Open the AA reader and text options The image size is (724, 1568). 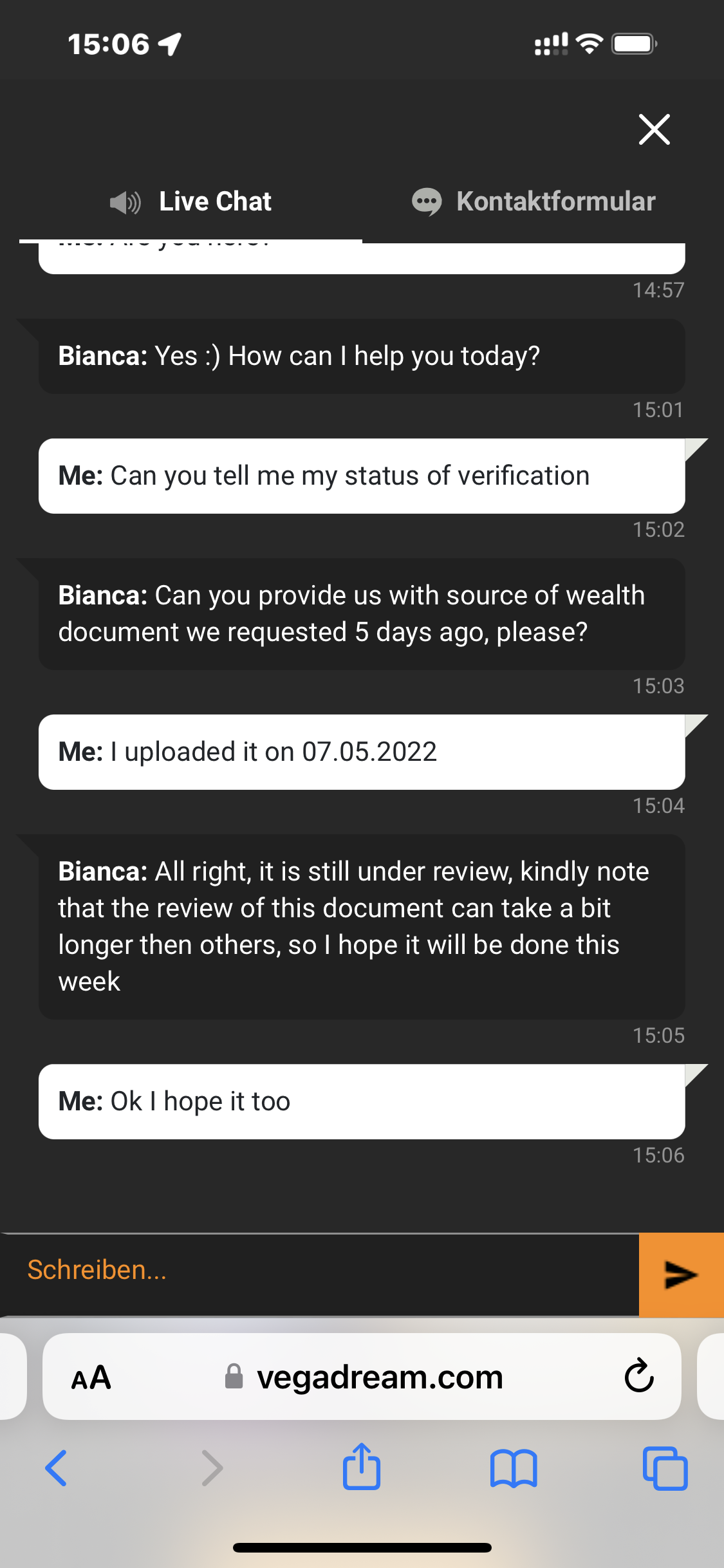91,1377
